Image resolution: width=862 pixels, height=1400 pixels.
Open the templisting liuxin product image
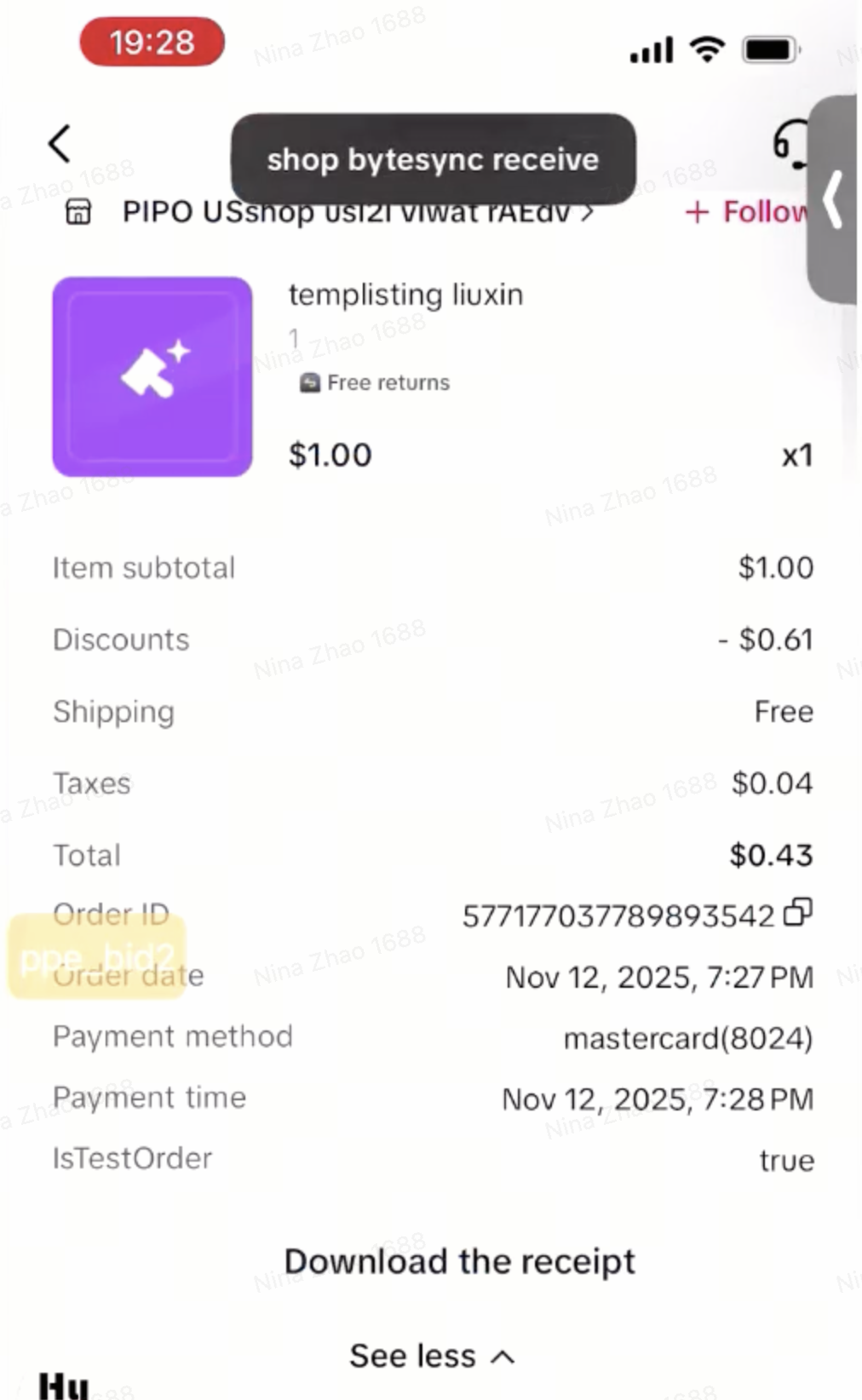pos(152,376)
